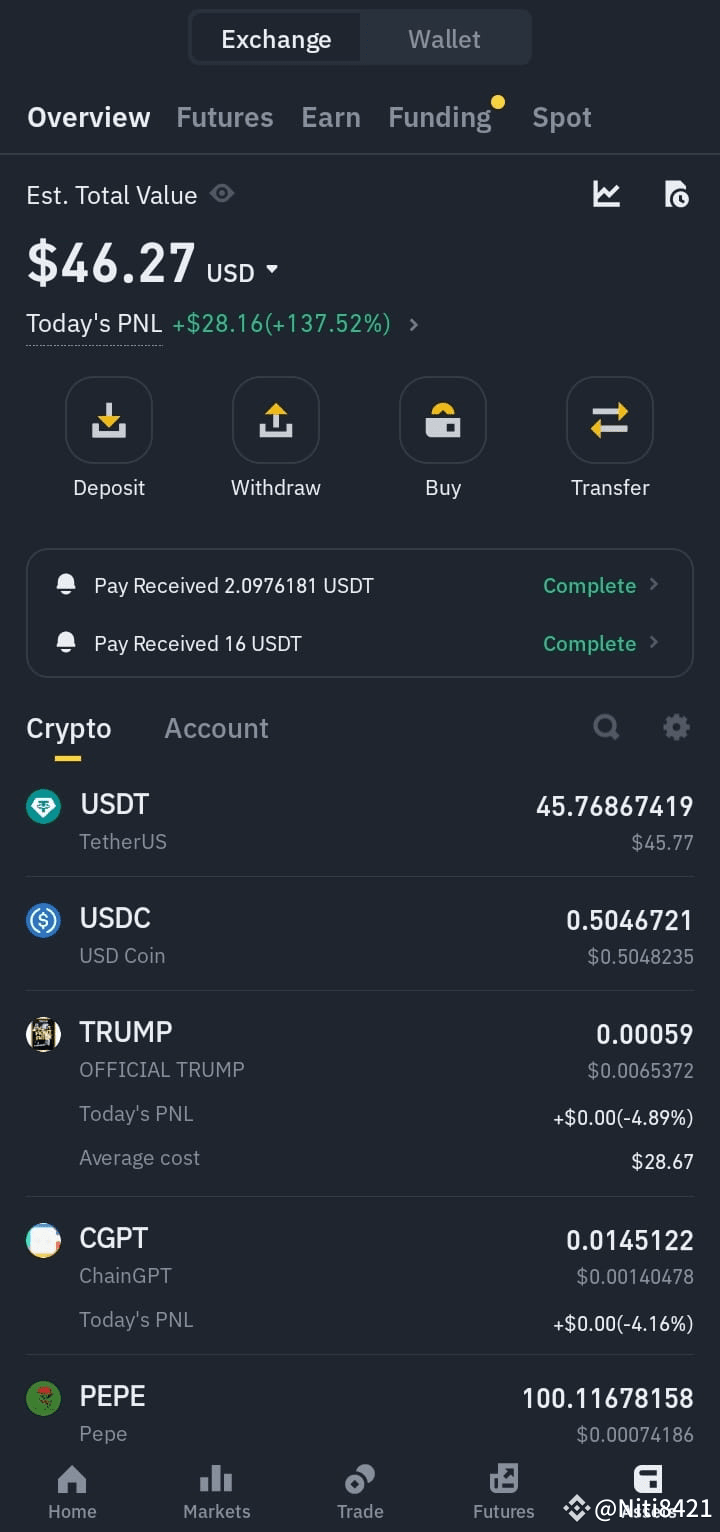Open the Funding tab
This screenshot has width=720, height=1532.
point(440,117)
